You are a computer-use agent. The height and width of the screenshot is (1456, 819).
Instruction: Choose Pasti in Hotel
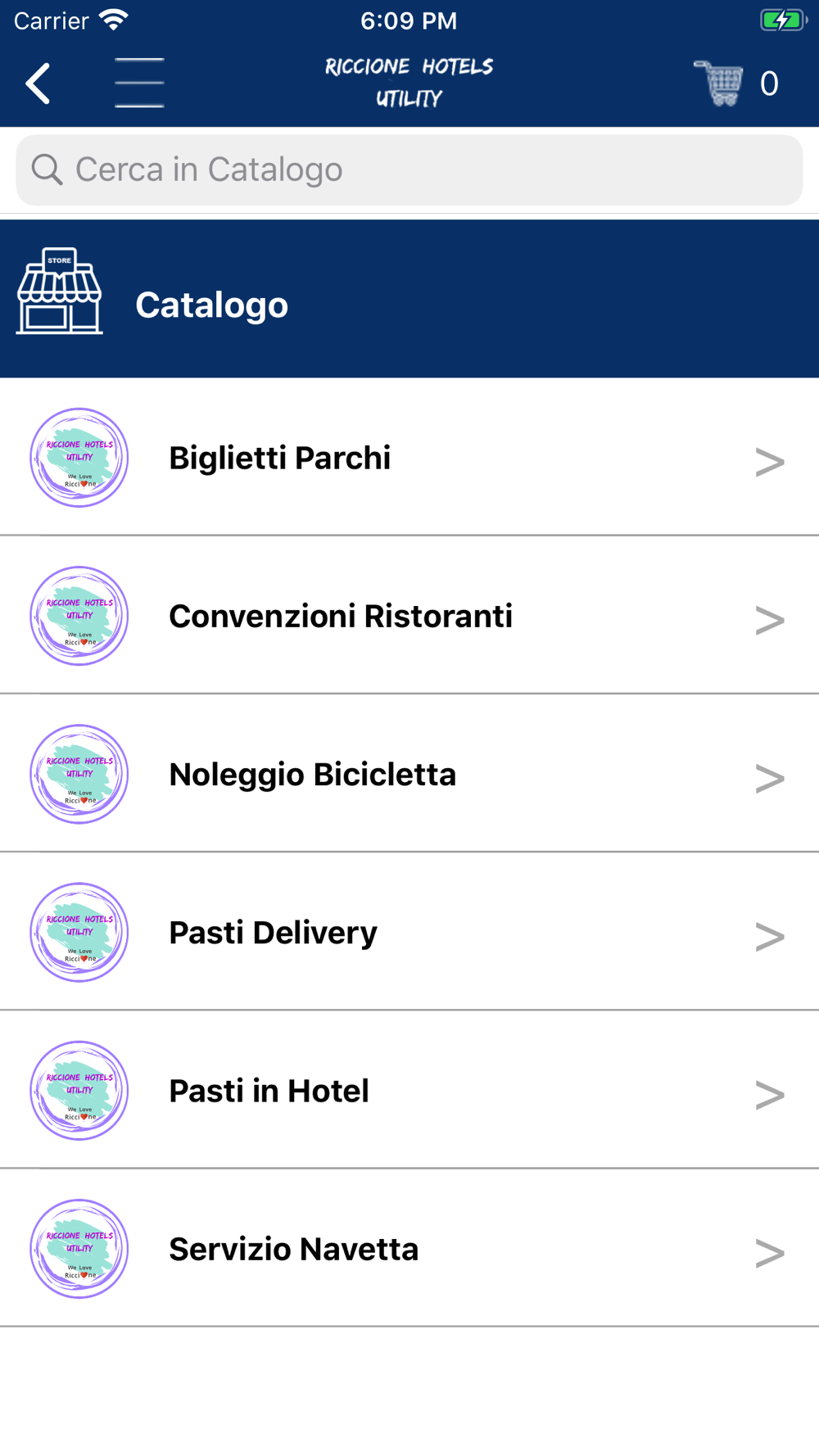(409, 1090)
